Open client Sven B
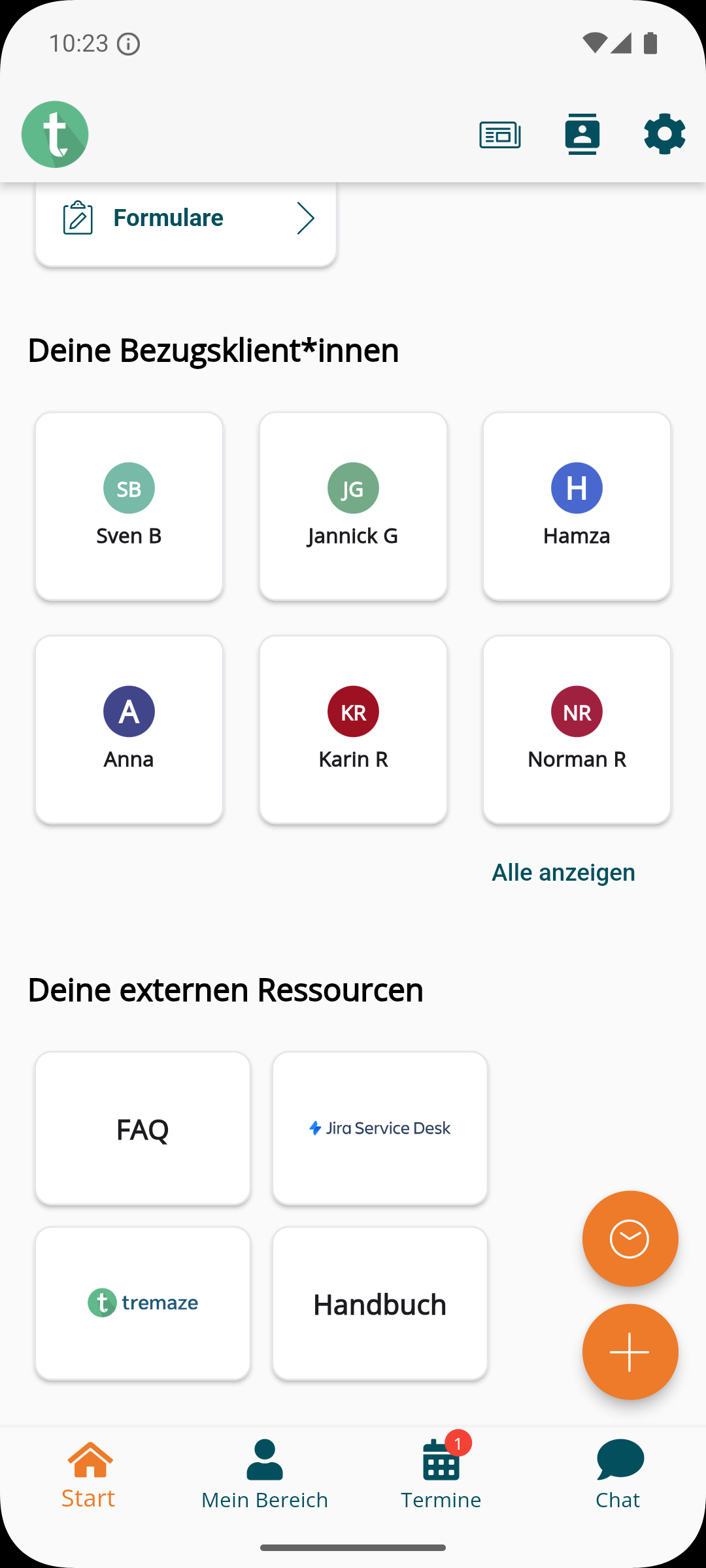The image size is (706, 1568). pyautogui.click(x=129, y=506)
